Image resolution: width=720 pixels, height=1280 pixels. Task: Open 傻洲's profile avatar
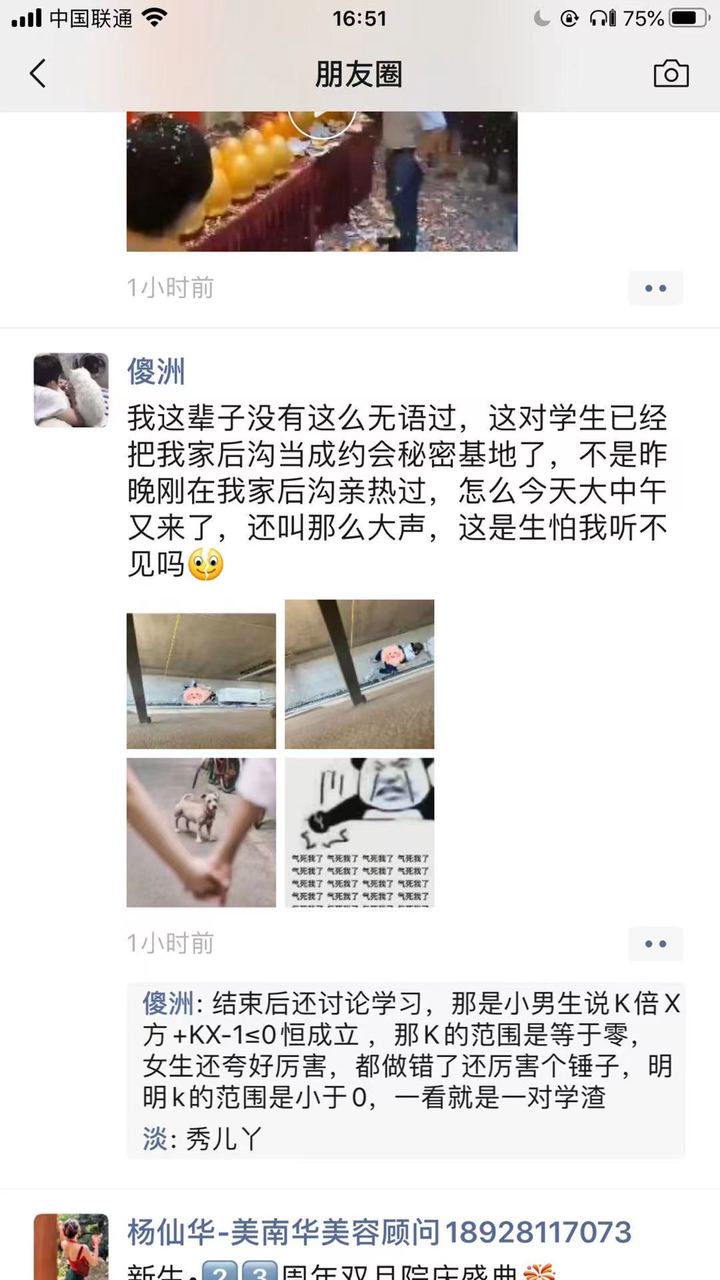click(x=71, y=389)
